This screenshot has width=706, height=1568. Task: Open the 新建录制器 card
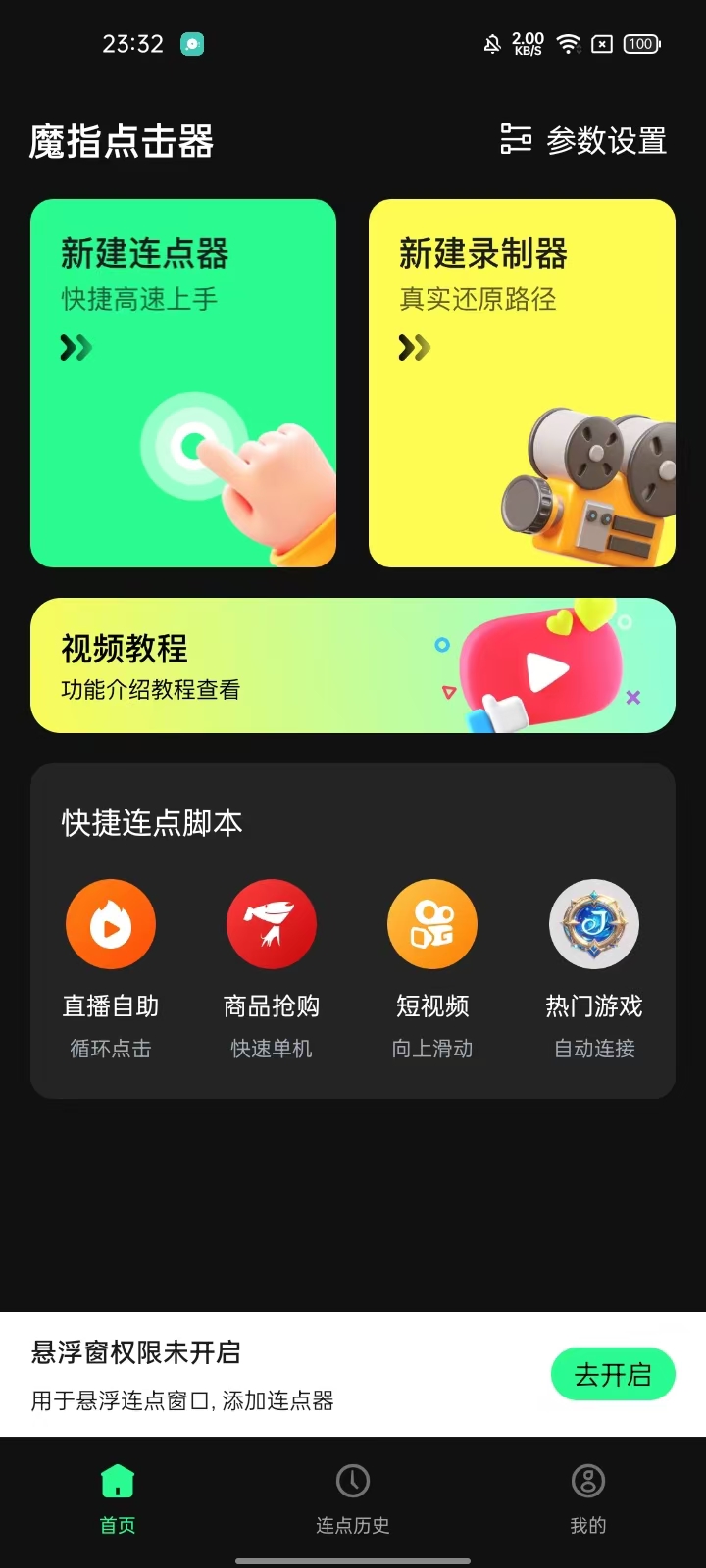pyautogui.click(x=522, y=382)
